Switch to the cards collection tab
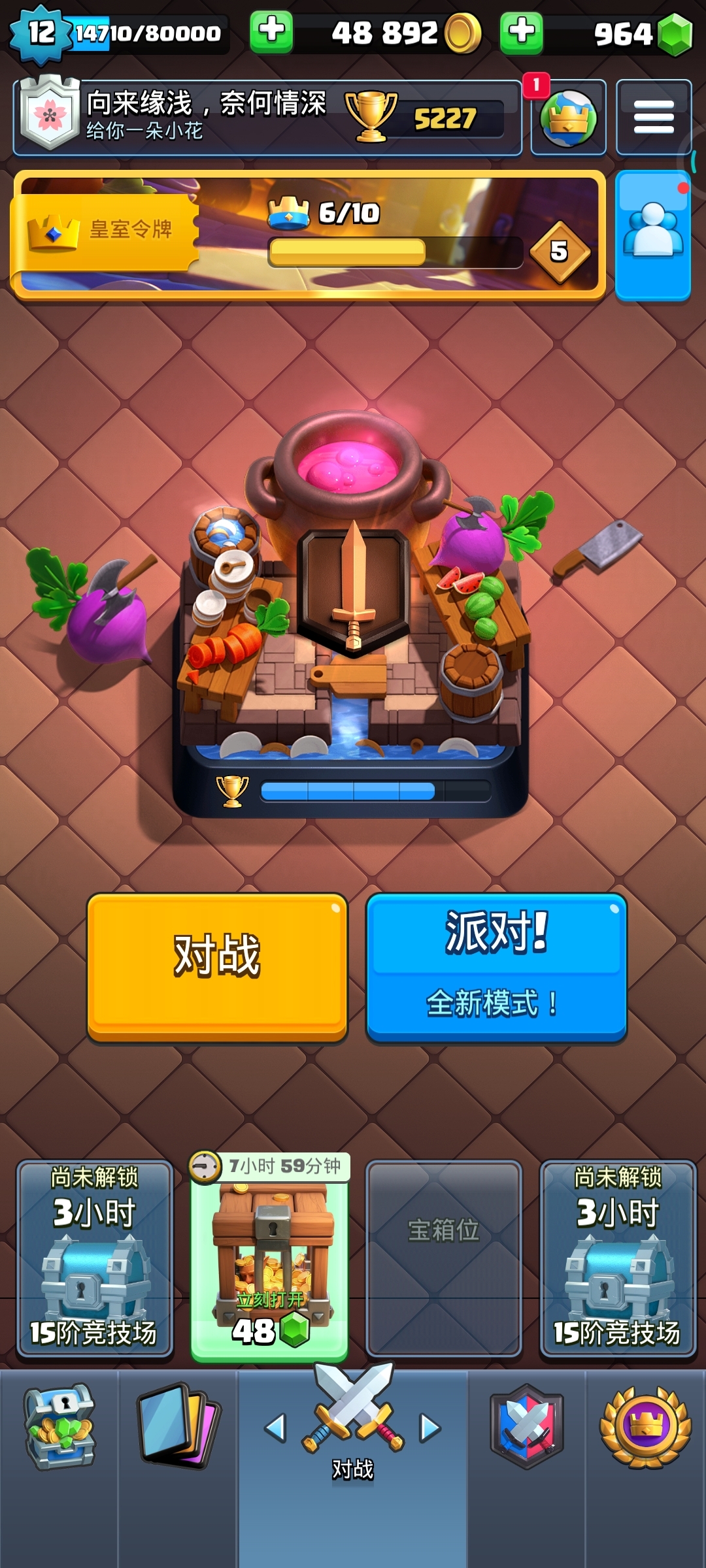 178,1428
